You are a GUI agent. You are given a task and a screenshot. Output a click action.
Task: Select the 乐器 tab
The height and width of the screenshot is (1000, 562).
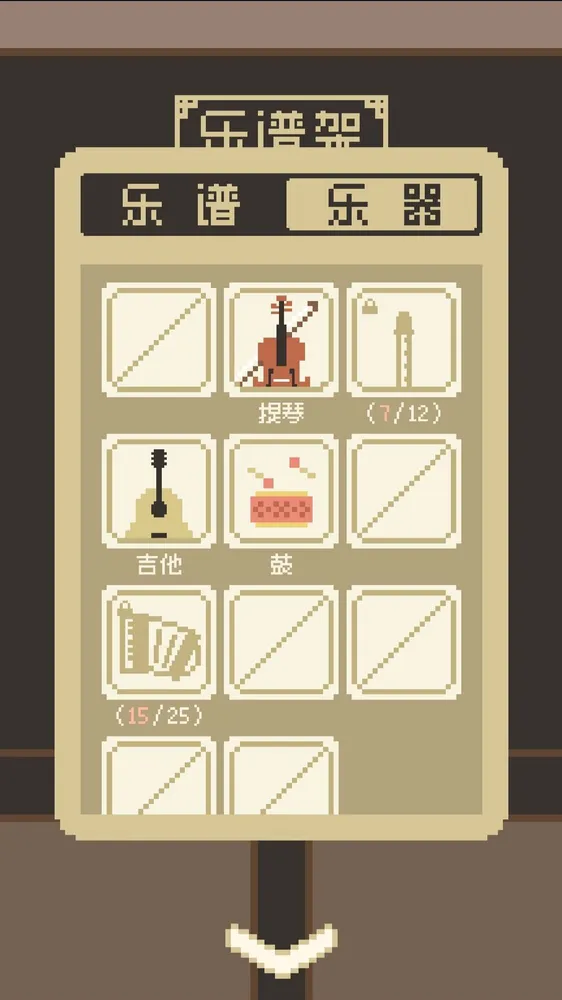pos(383,205)
